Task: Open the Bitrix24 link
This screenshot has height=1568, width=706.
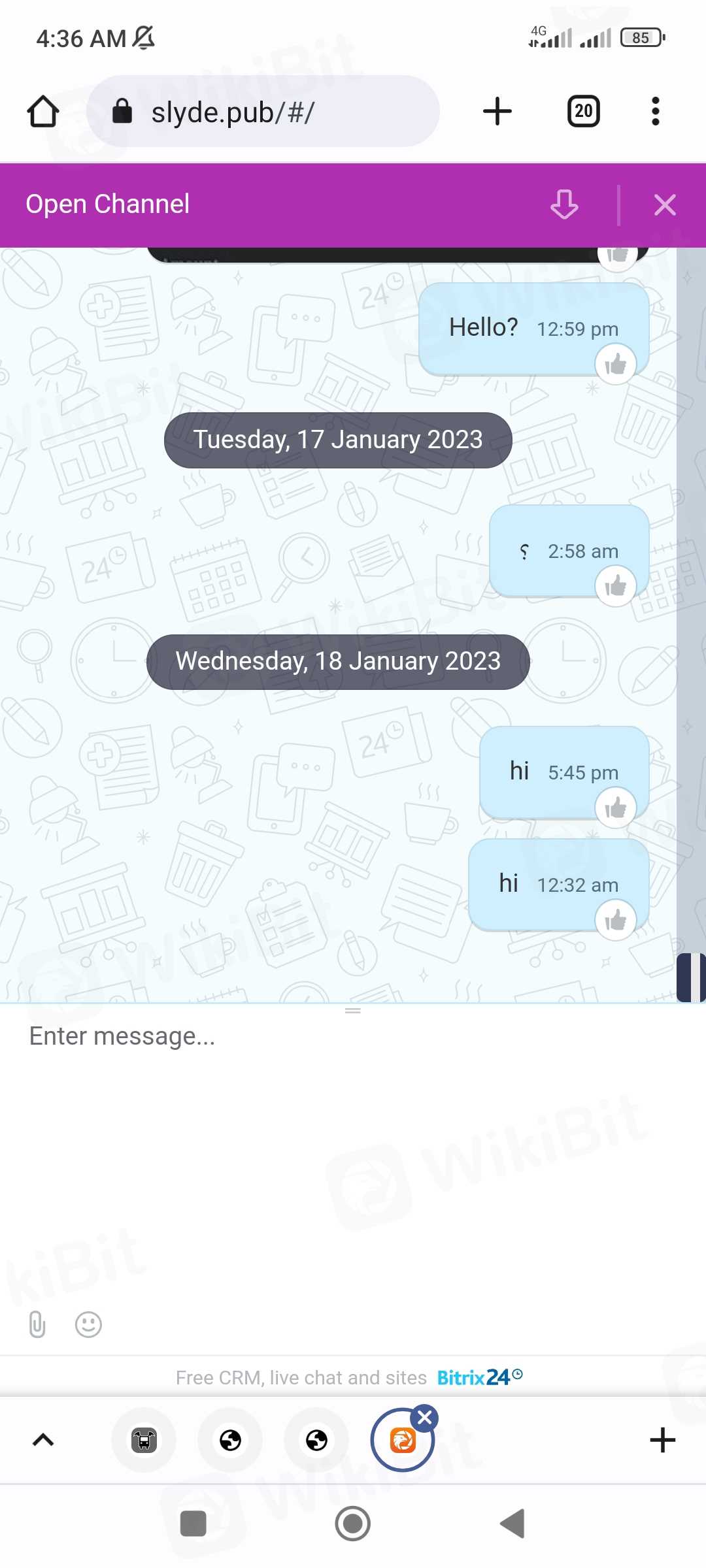Action: pyautogui.click(x=479, y=1377)
